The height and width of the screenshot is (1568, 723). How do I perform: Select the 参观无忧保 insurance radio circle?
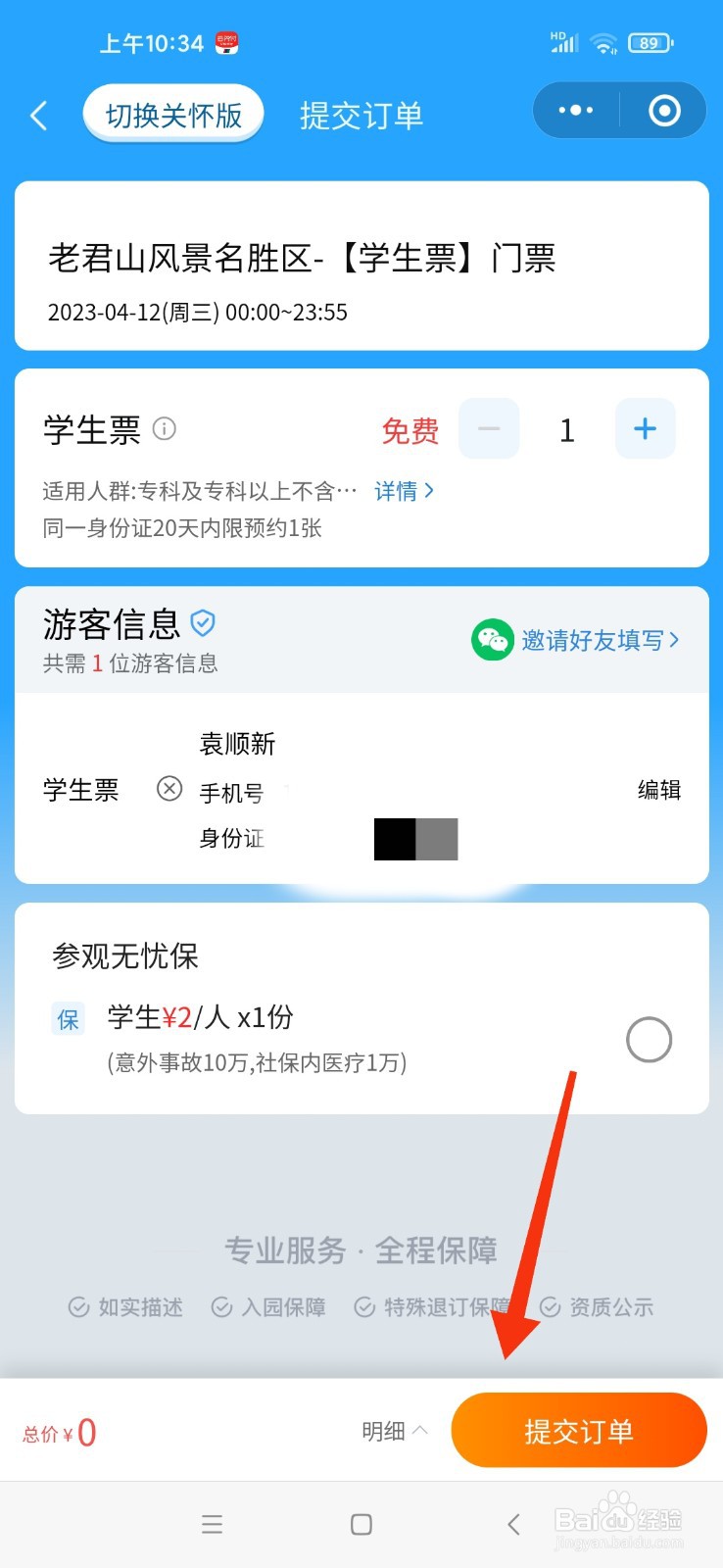tap(648, 1040)
